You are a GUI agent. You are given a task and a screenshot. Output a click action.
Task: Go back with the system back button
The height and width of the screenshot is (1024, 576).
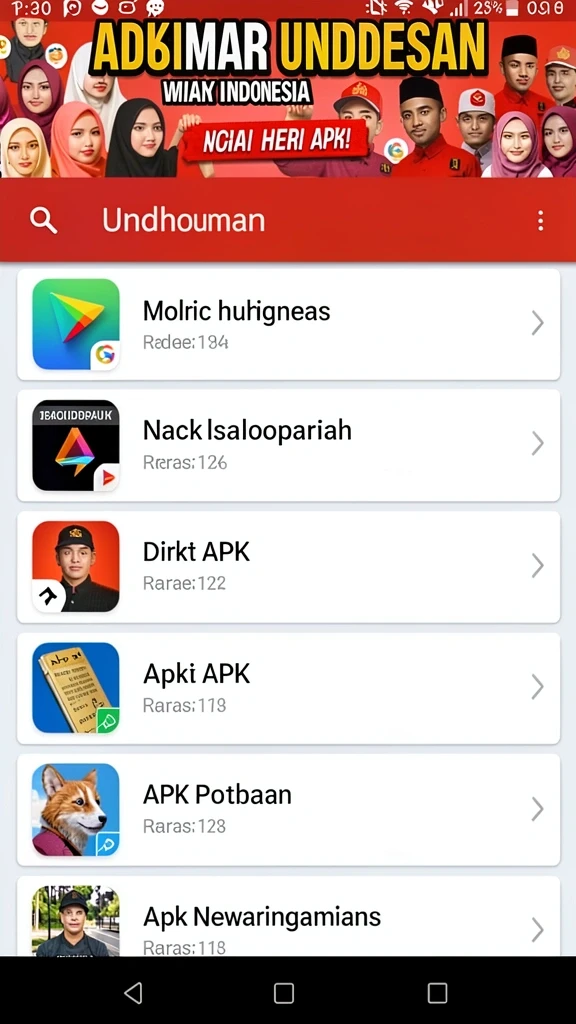click(133, 993)
